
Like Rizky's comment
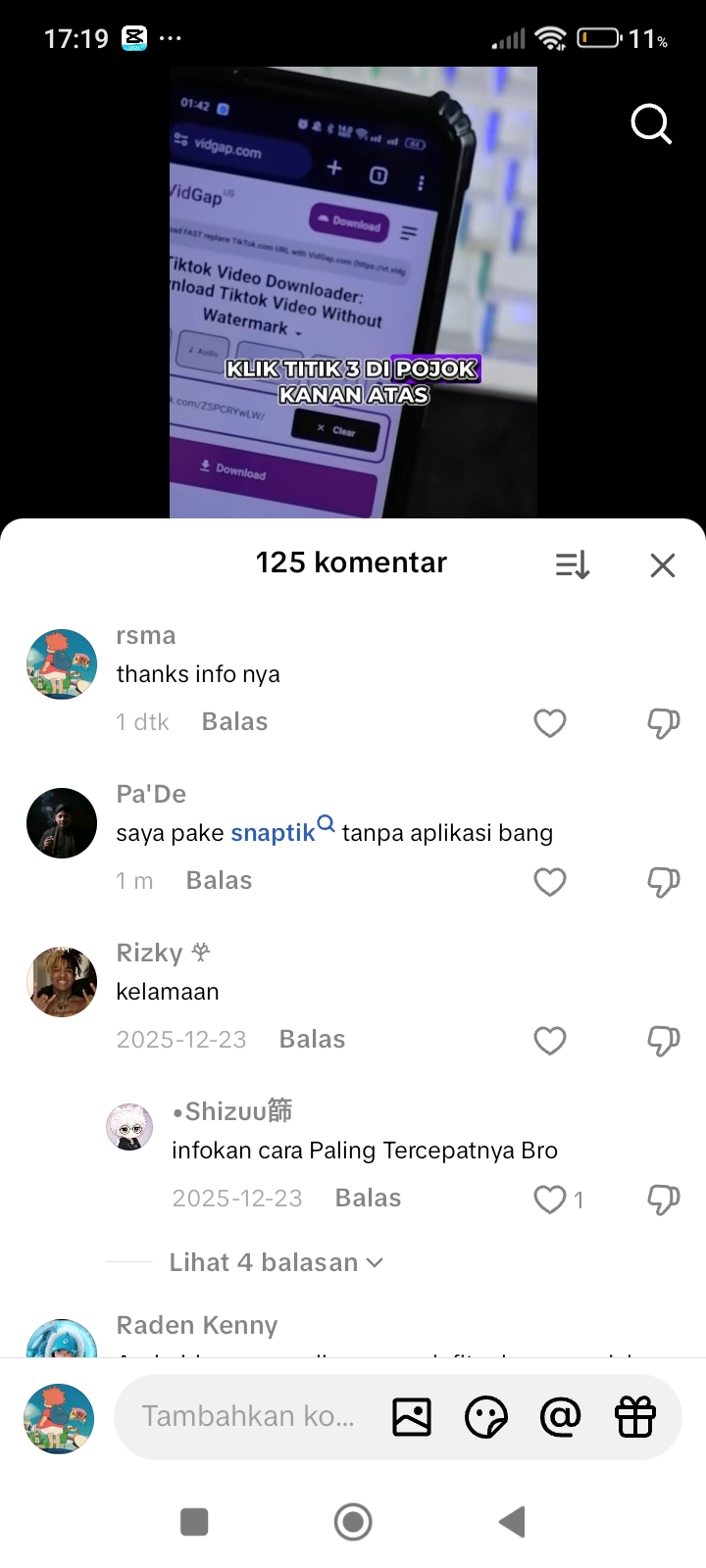(x=550, y=1041)
